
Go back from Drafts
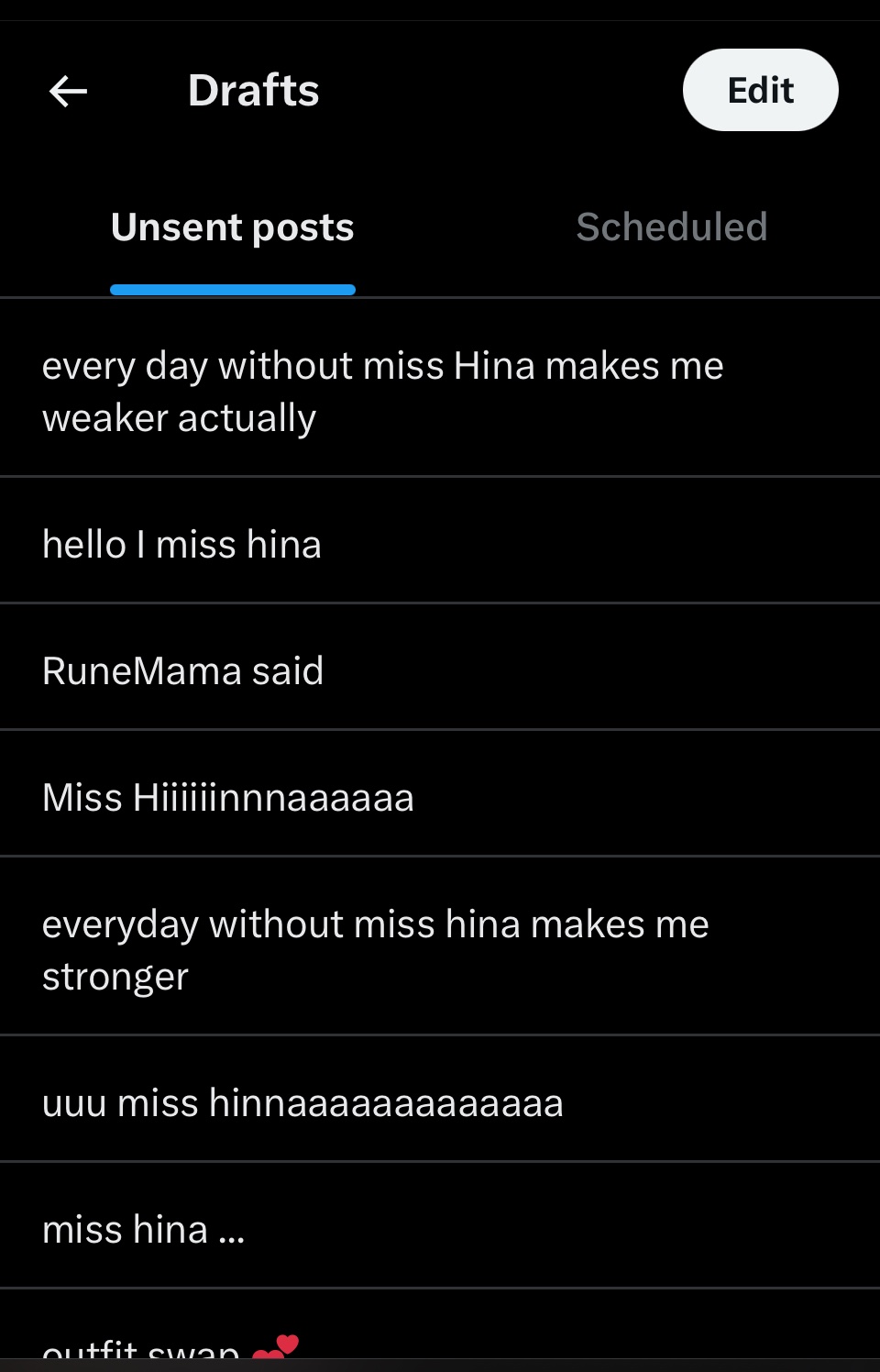[68, 91]
